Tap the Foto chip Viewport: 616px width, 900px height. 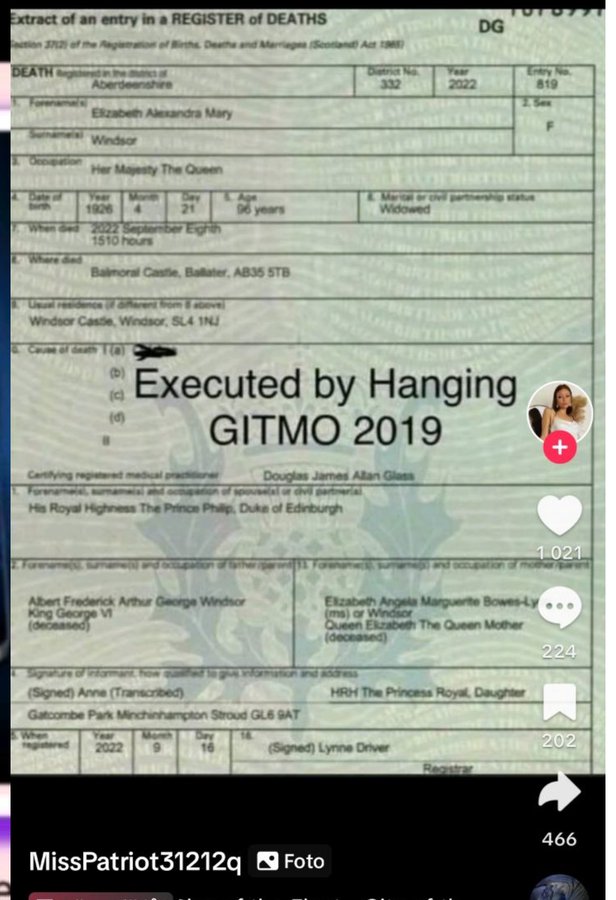tap(292, 861)
